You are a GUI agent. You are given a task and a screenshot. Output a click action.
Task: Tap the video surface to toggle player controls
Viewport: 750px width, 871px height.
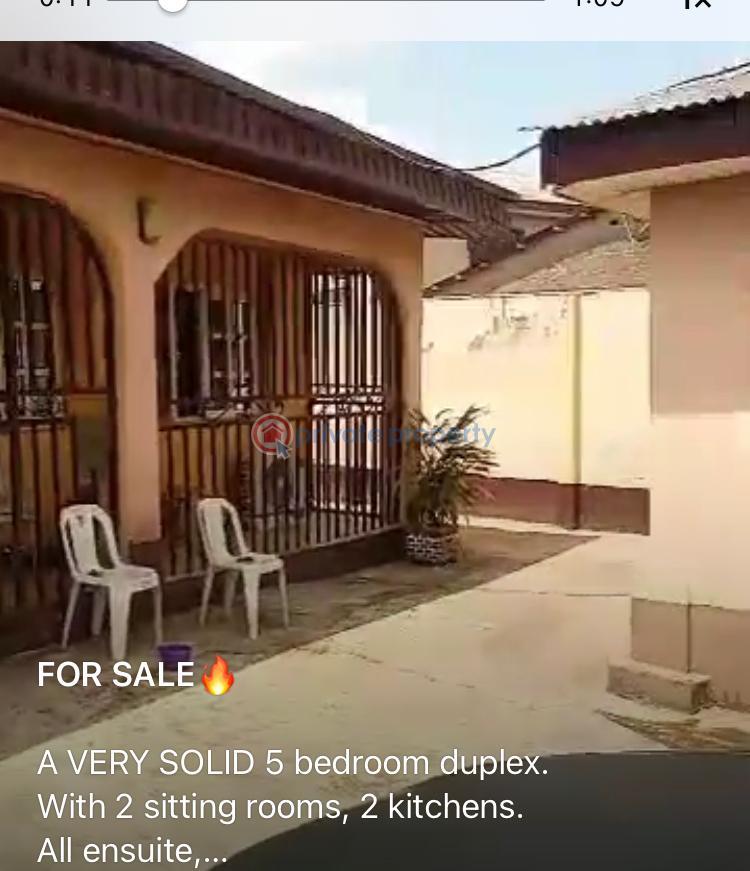pyautogui.click(x=375, y=300)
